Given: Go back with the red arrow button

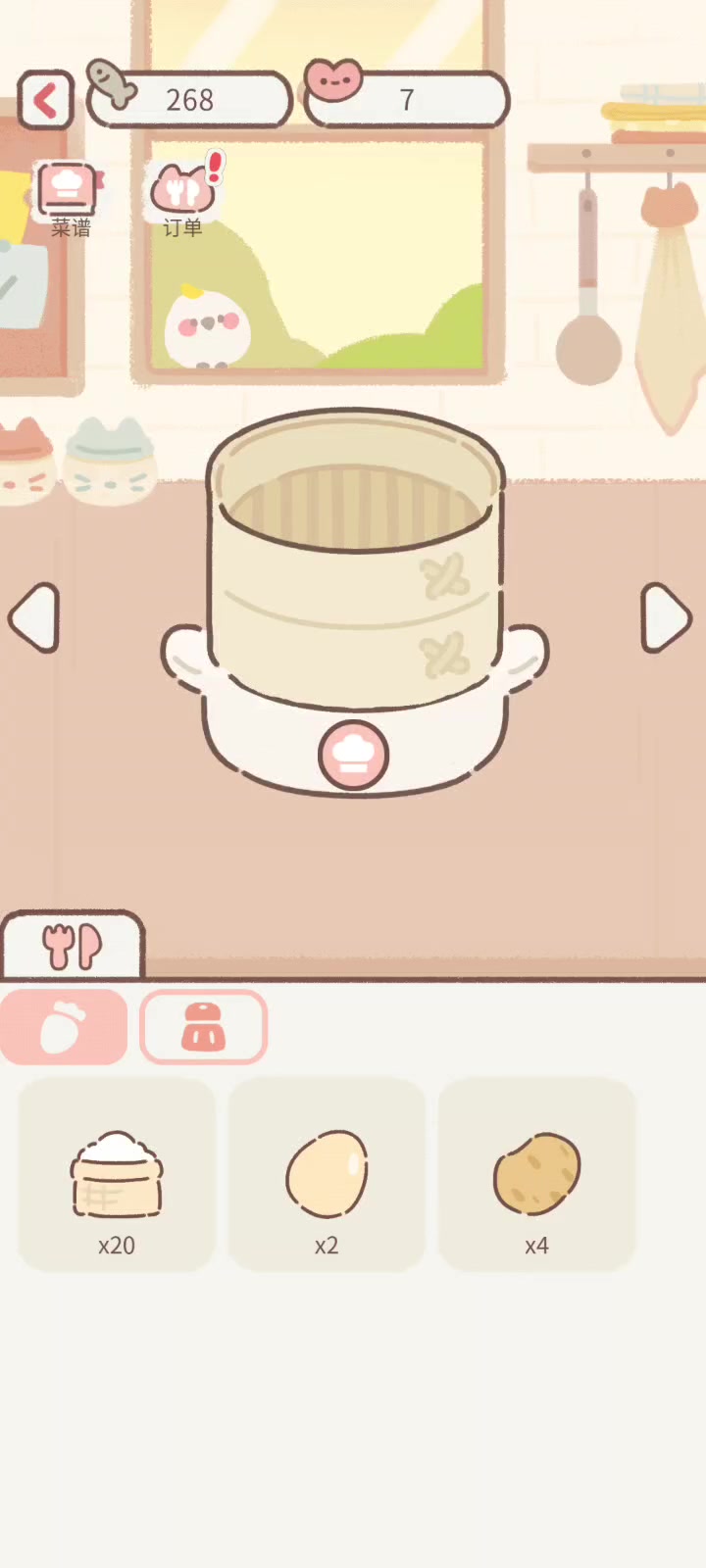Looking at the screenshot, I should tap(45, 100).
